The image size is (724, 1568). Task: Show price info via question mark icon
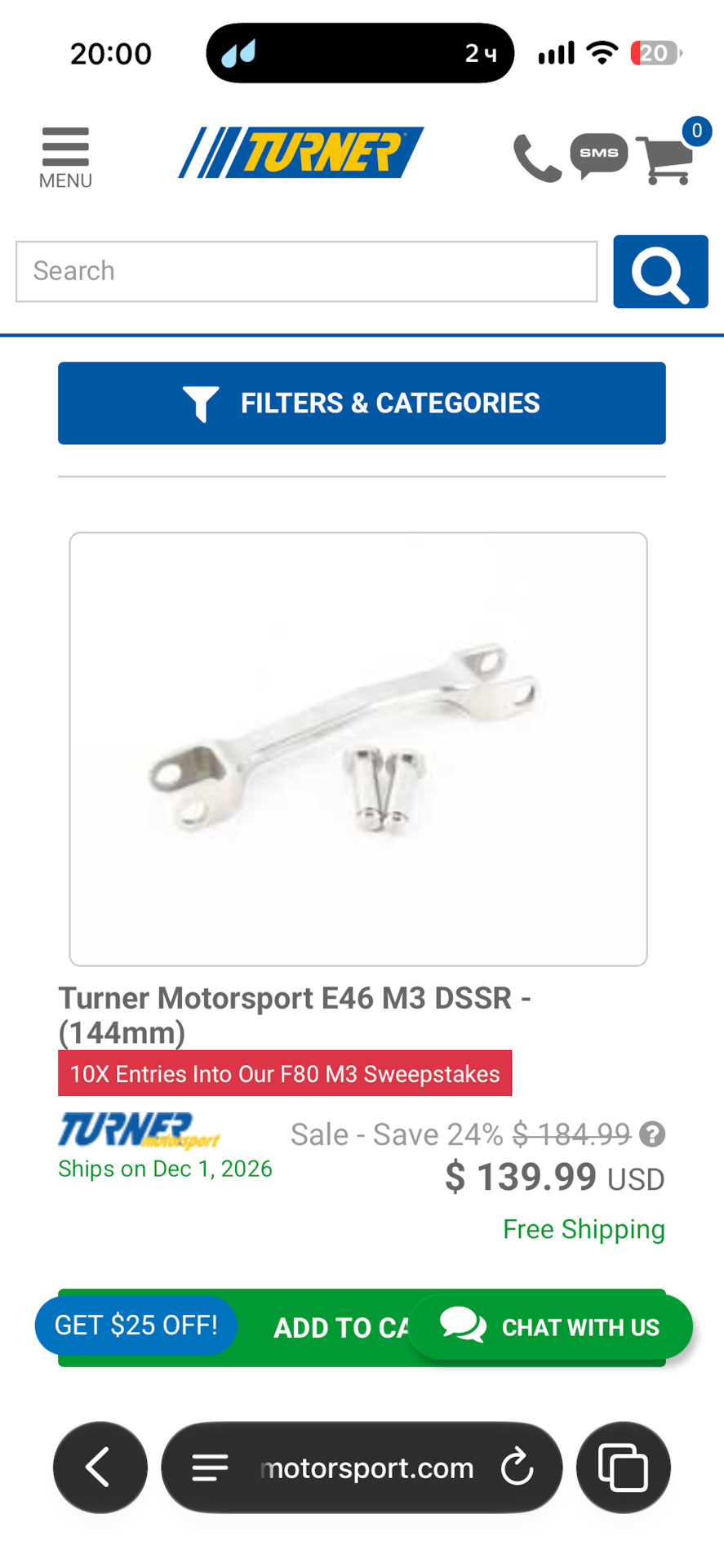pos(652,1134)
